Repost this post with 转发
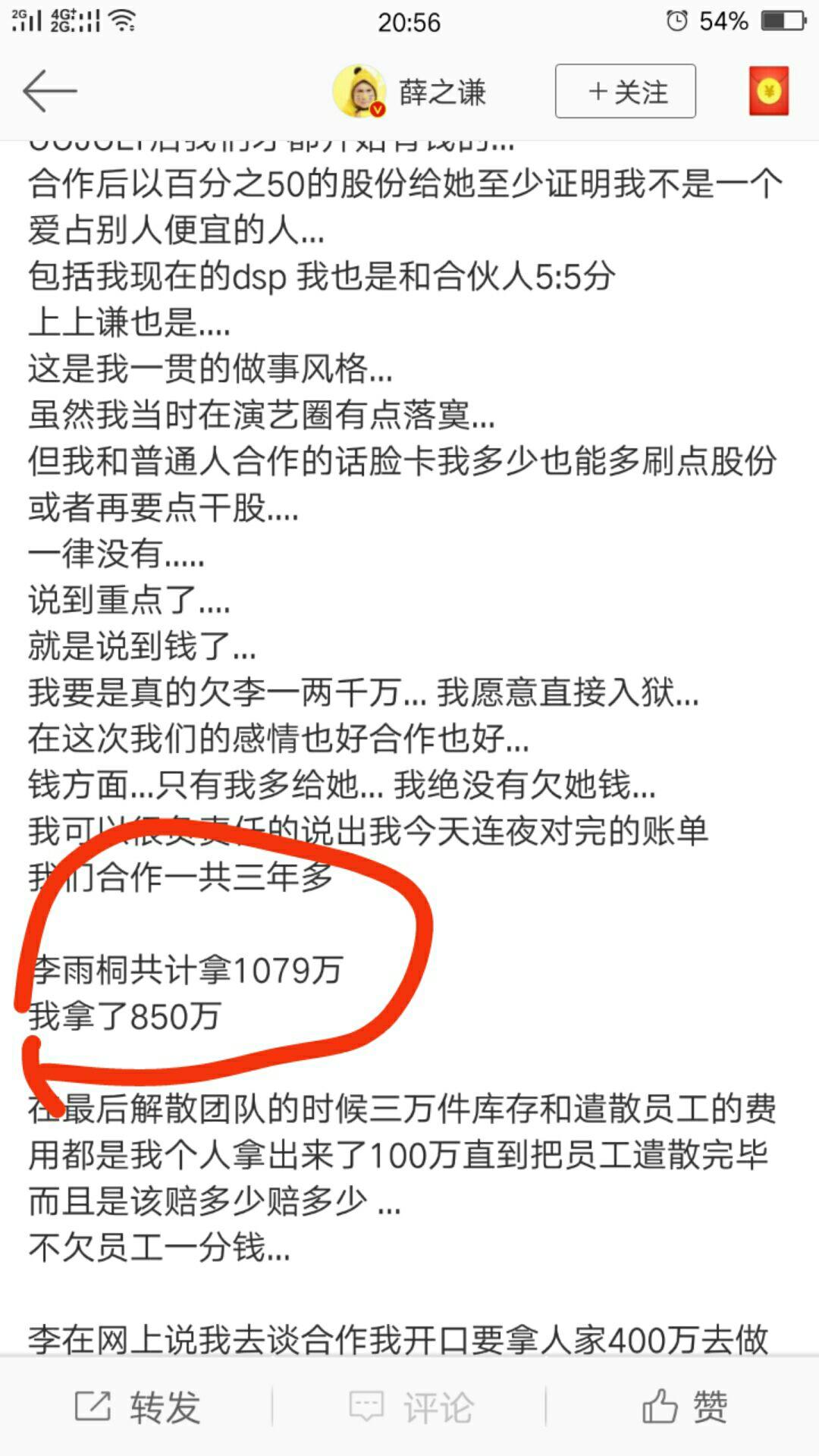Screen dimensions: 819x1456 137,1407
